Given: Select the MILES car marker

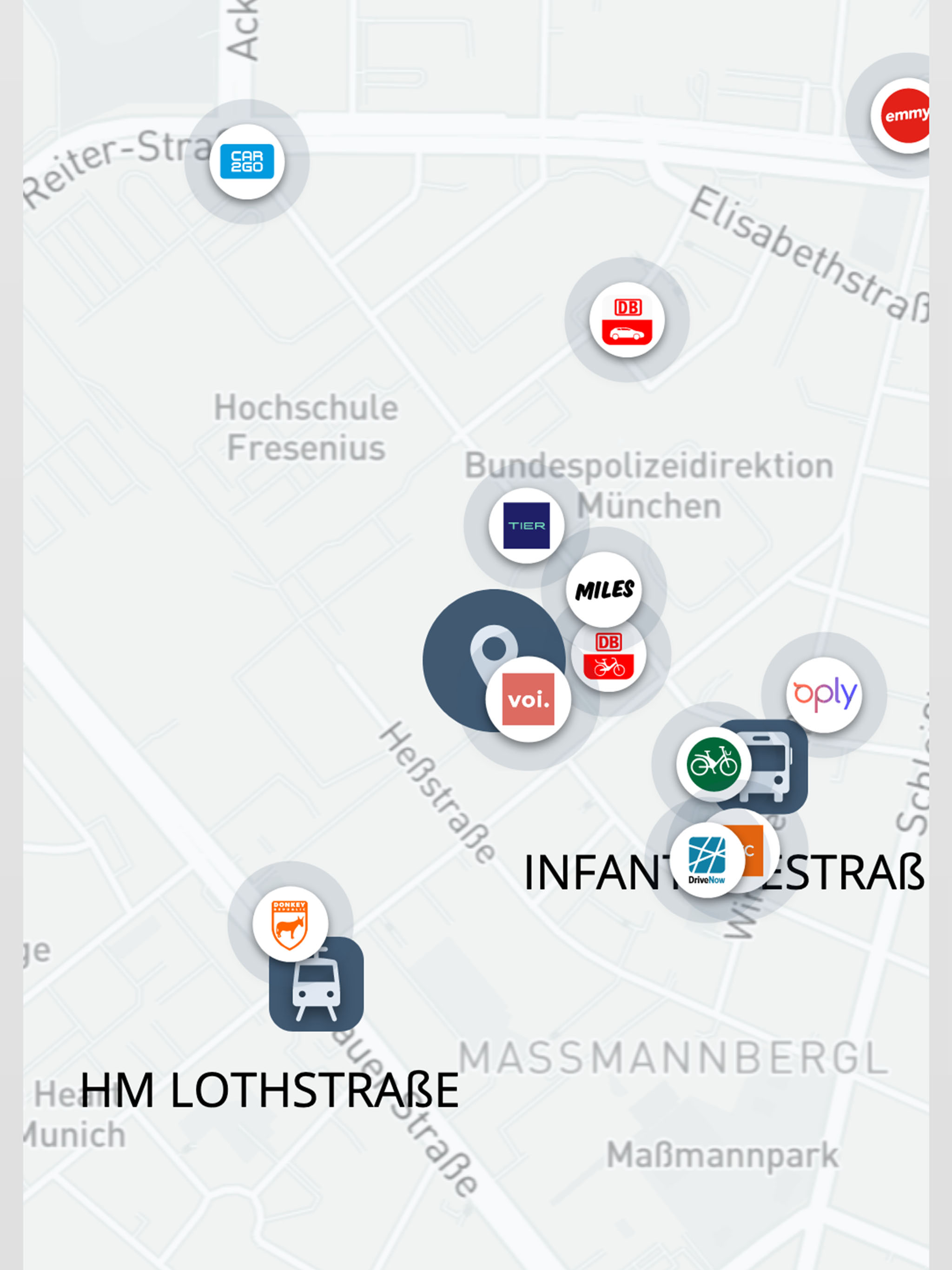Looking at the screenshot, I should (x=604, y=589).
